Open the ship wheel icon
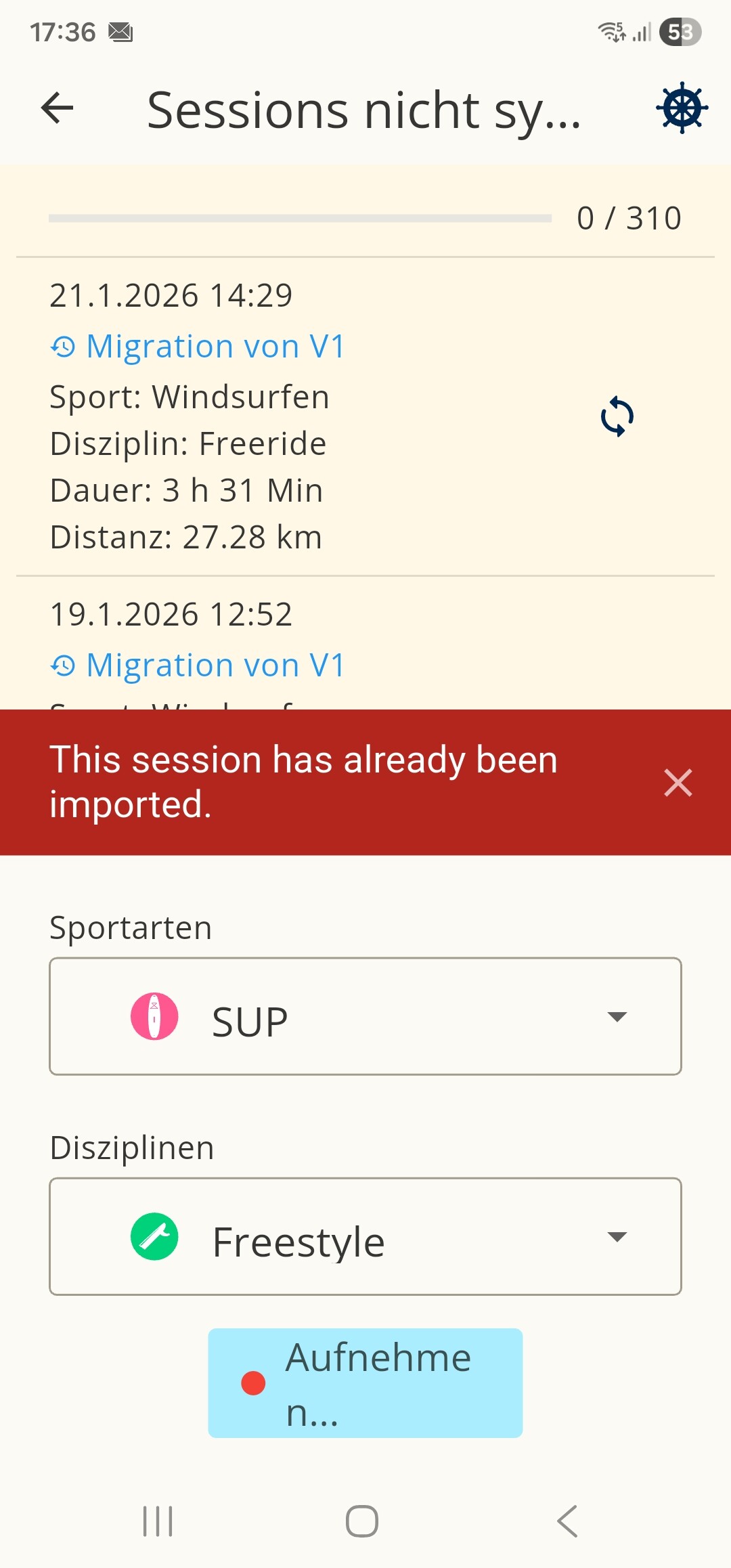 tap(682, 108)
